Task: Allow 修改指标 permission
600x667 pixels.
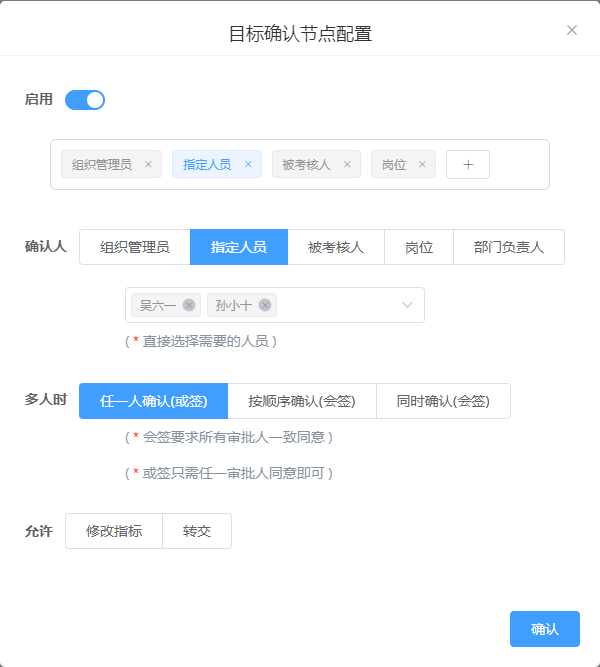Action: (x=114, y=531)
